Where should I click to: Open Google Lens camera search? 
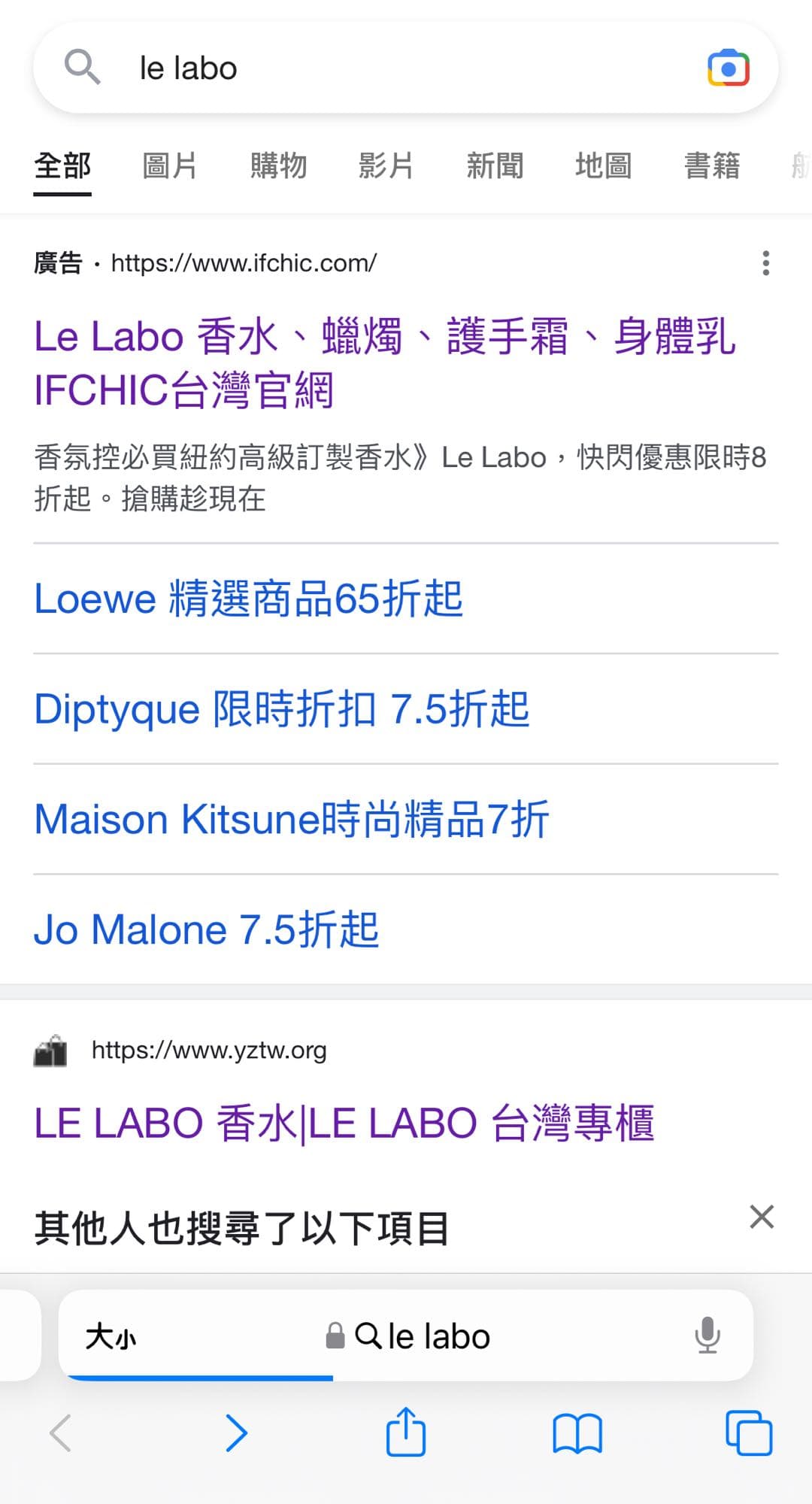(x=726, y=68)
